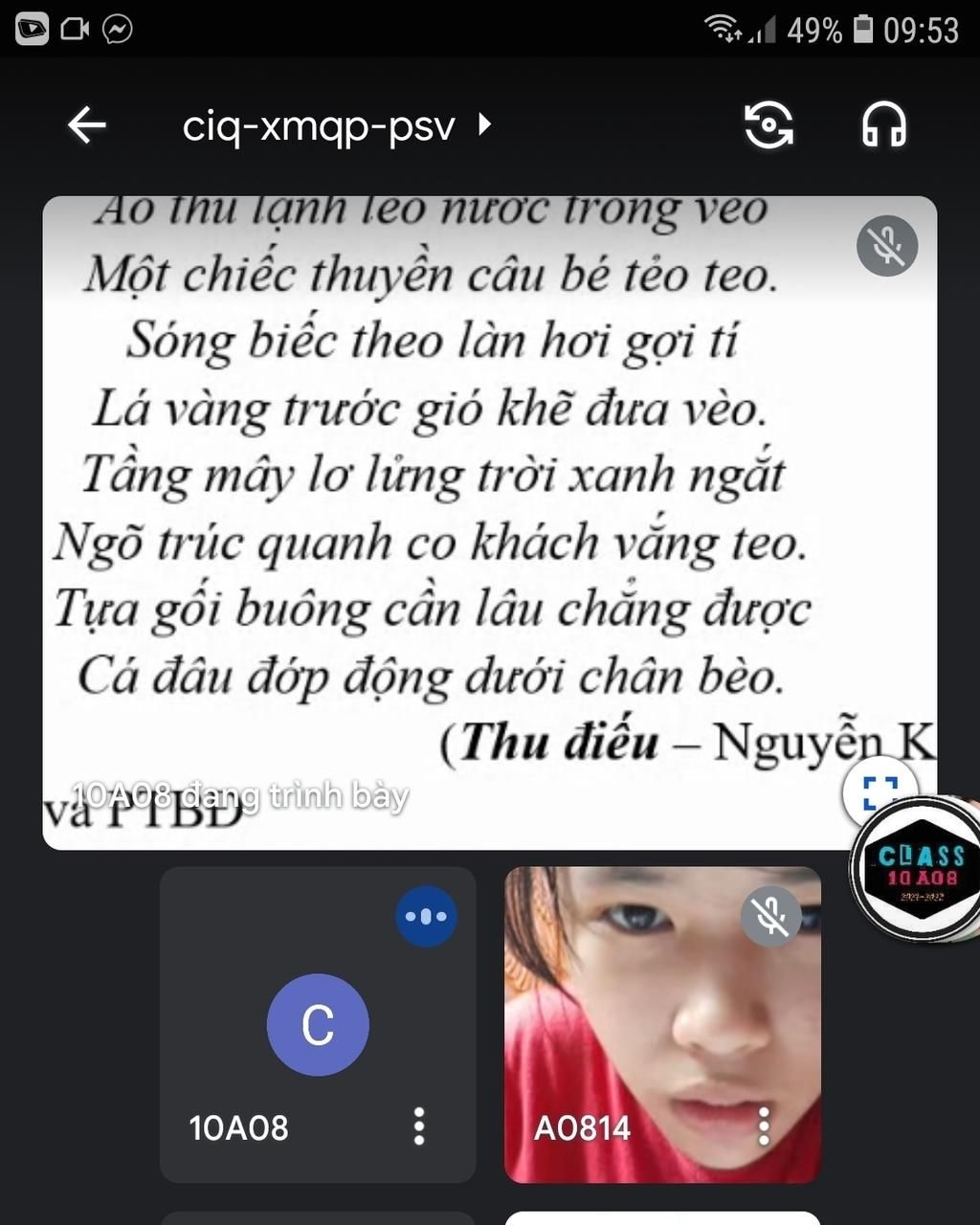Switch the camera
The width and height of the screenshot is (980, 1225).
(x=768, y=125)
